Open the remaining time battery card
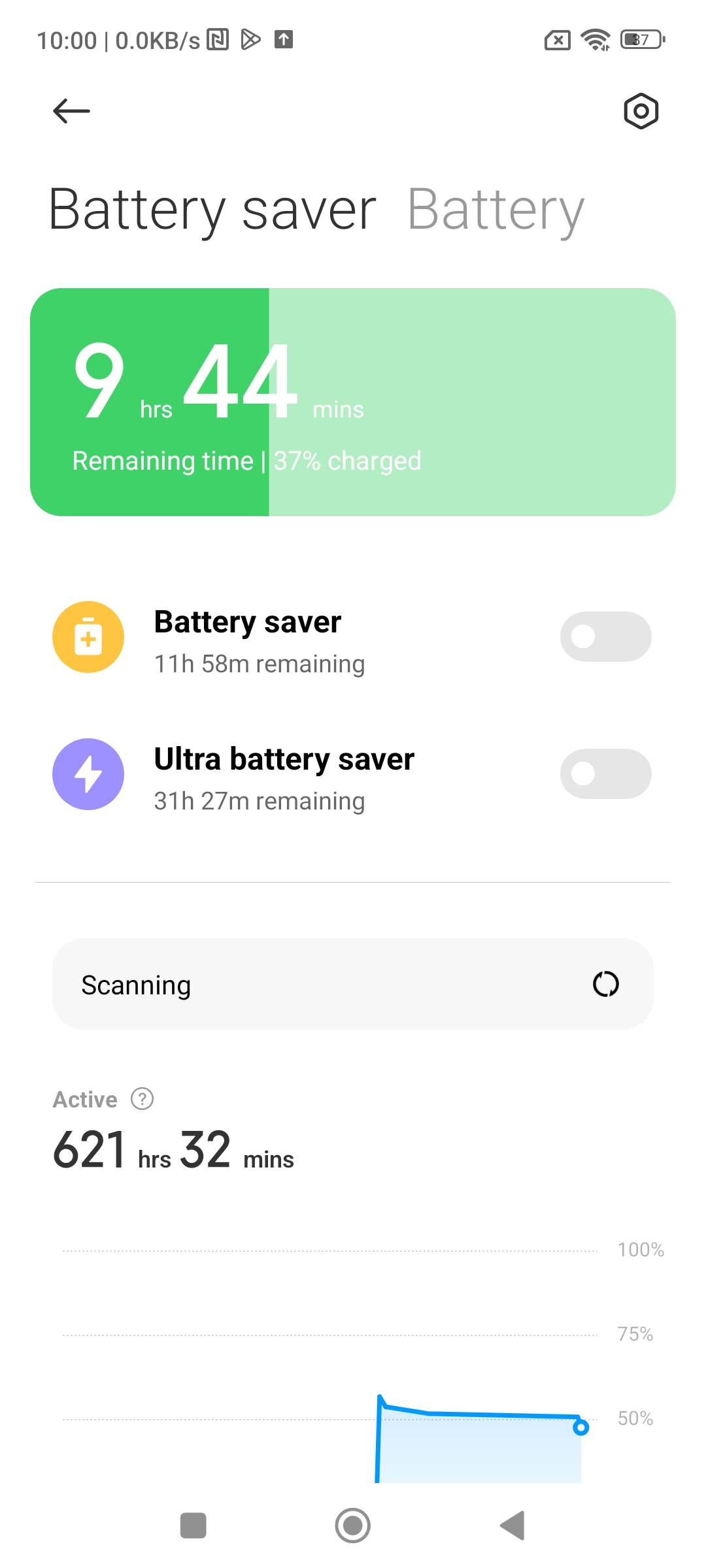The height and width of the screenshot is (1568, 706). pyautogui.click(x=353, y=402)
